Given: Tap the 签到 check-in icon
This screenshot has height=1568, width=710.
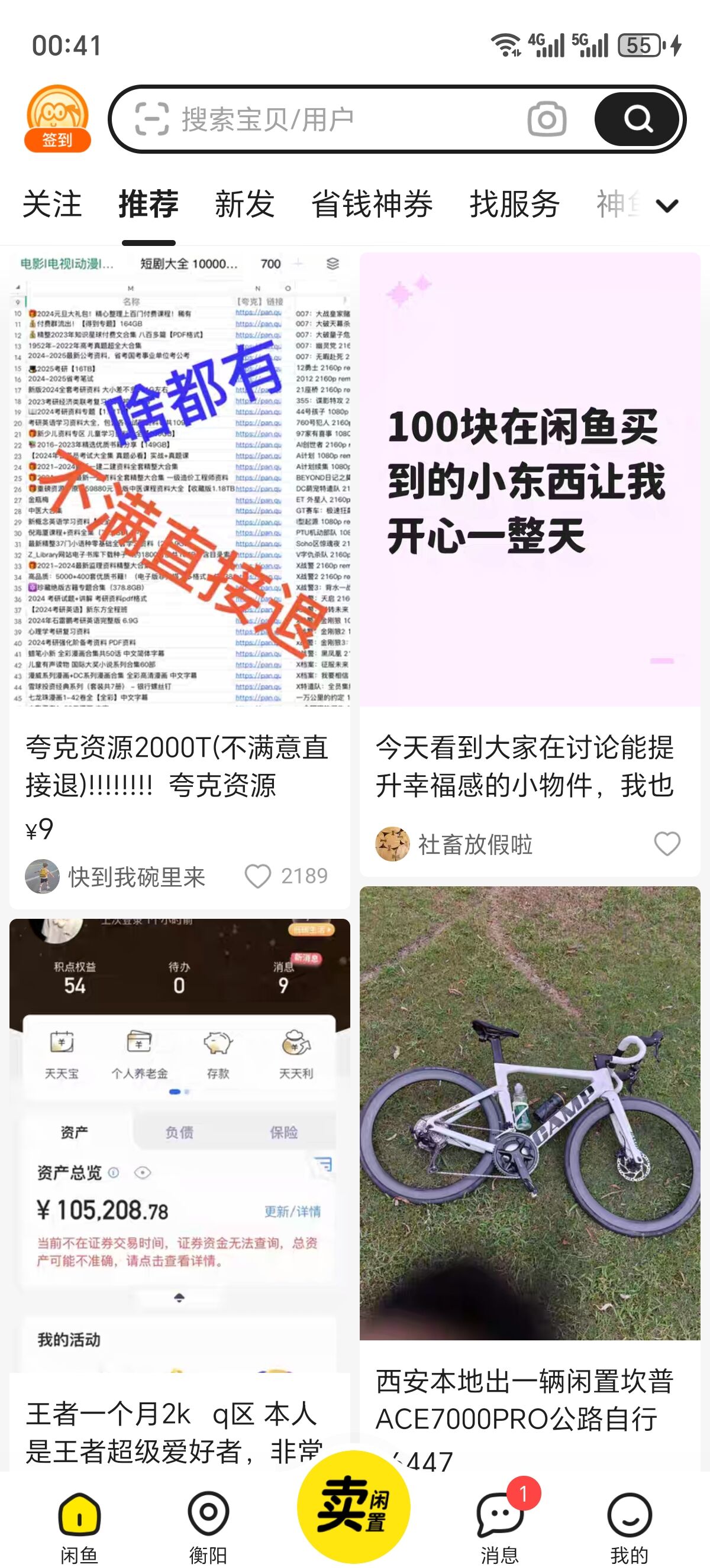Looking at the screenshot, I should point(57,119).
